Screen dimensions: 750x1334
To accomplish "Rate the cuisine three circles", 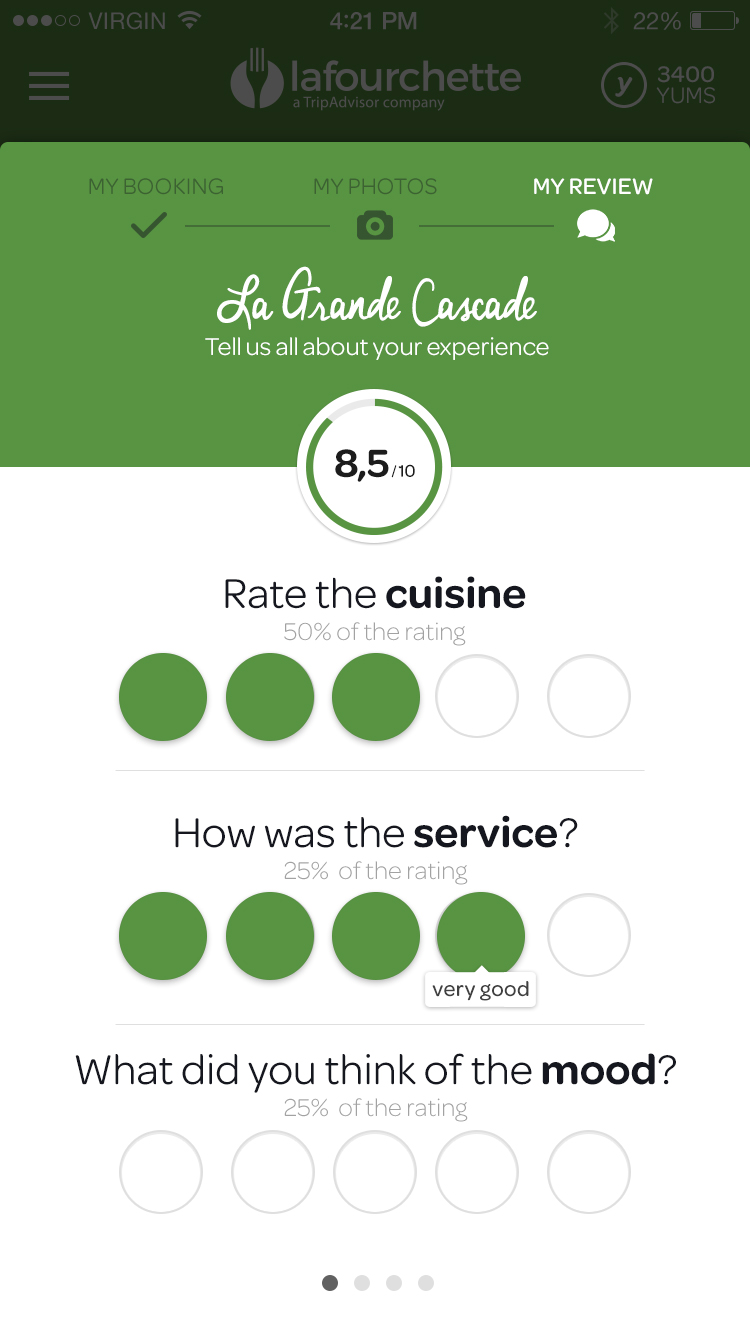I will click(376, 697).
